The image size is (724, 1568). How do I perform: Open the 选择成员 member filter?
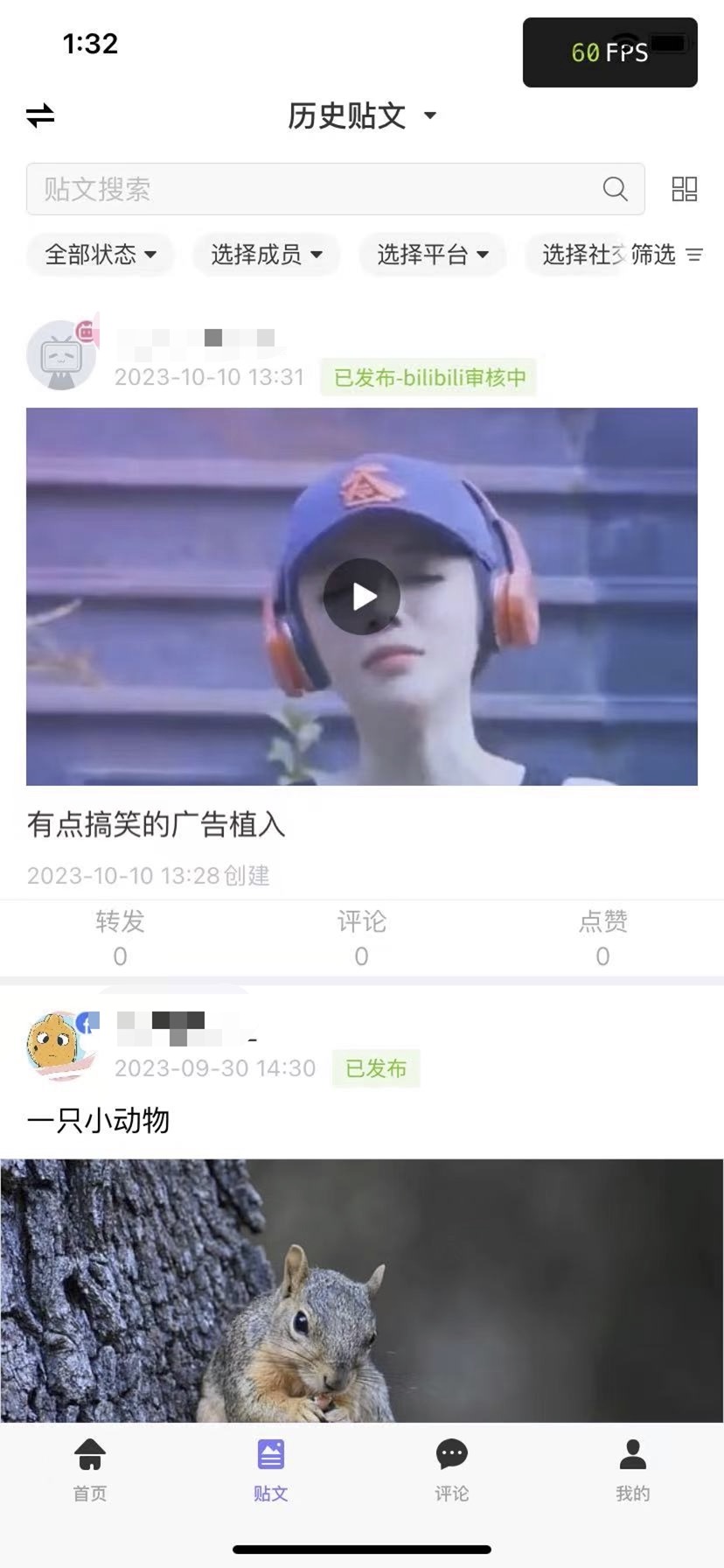266,255
